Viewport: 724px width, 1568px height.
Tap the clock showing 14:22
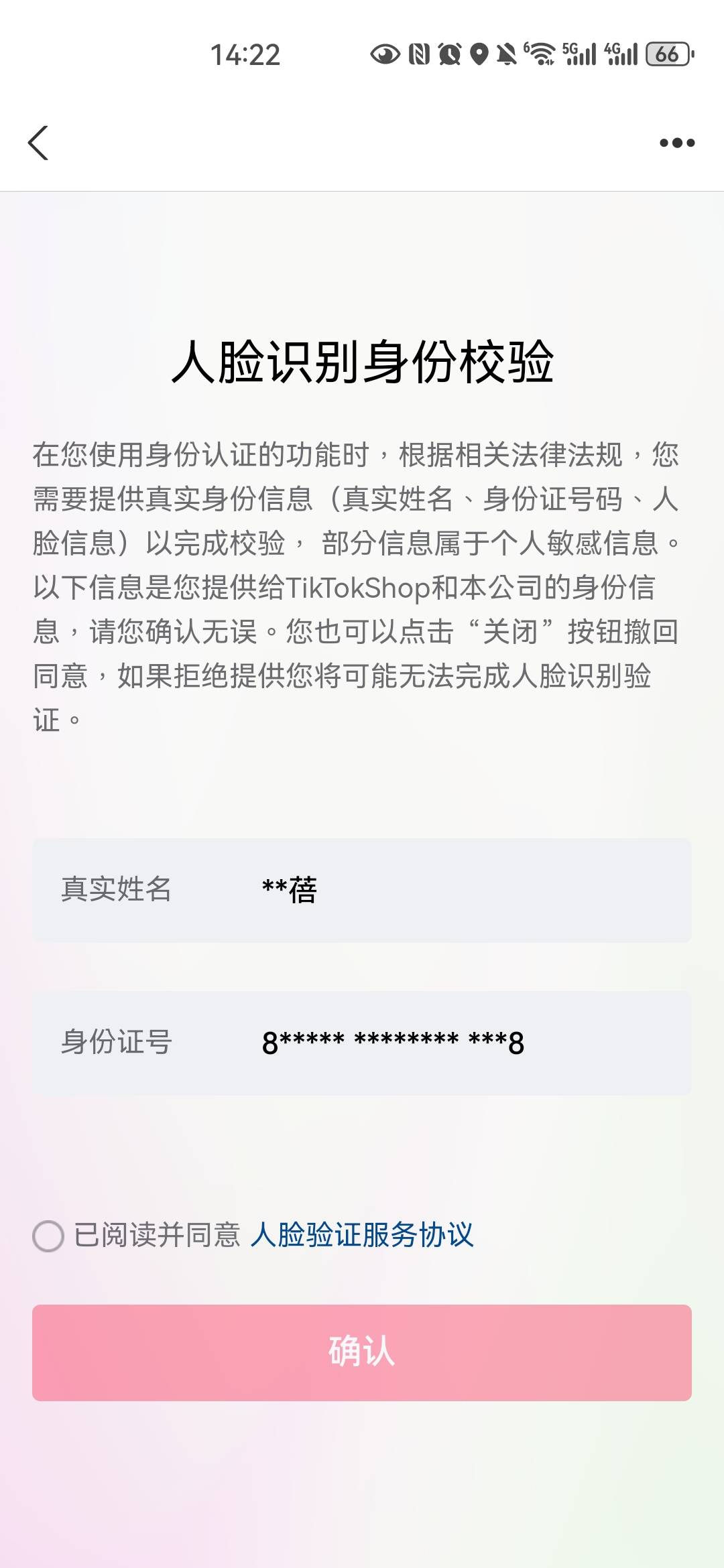point(246,54)
